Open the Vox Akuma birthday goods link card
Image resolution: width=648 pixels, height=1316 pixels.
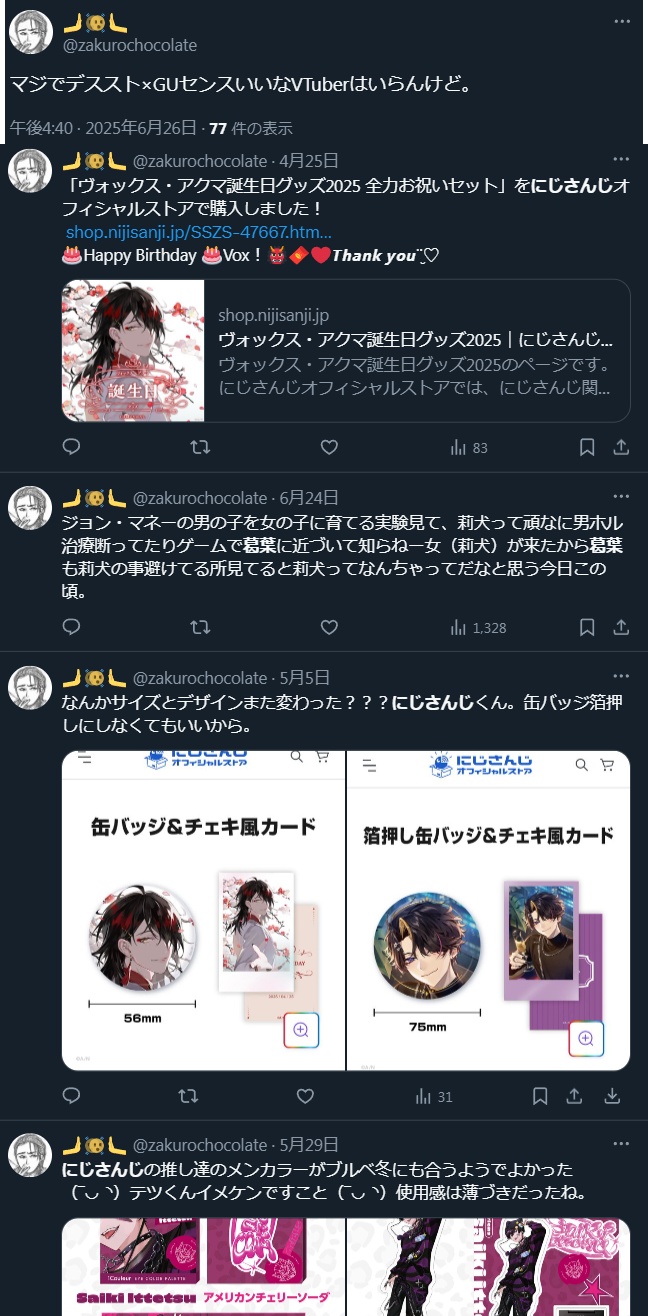(x=346, y=350)
